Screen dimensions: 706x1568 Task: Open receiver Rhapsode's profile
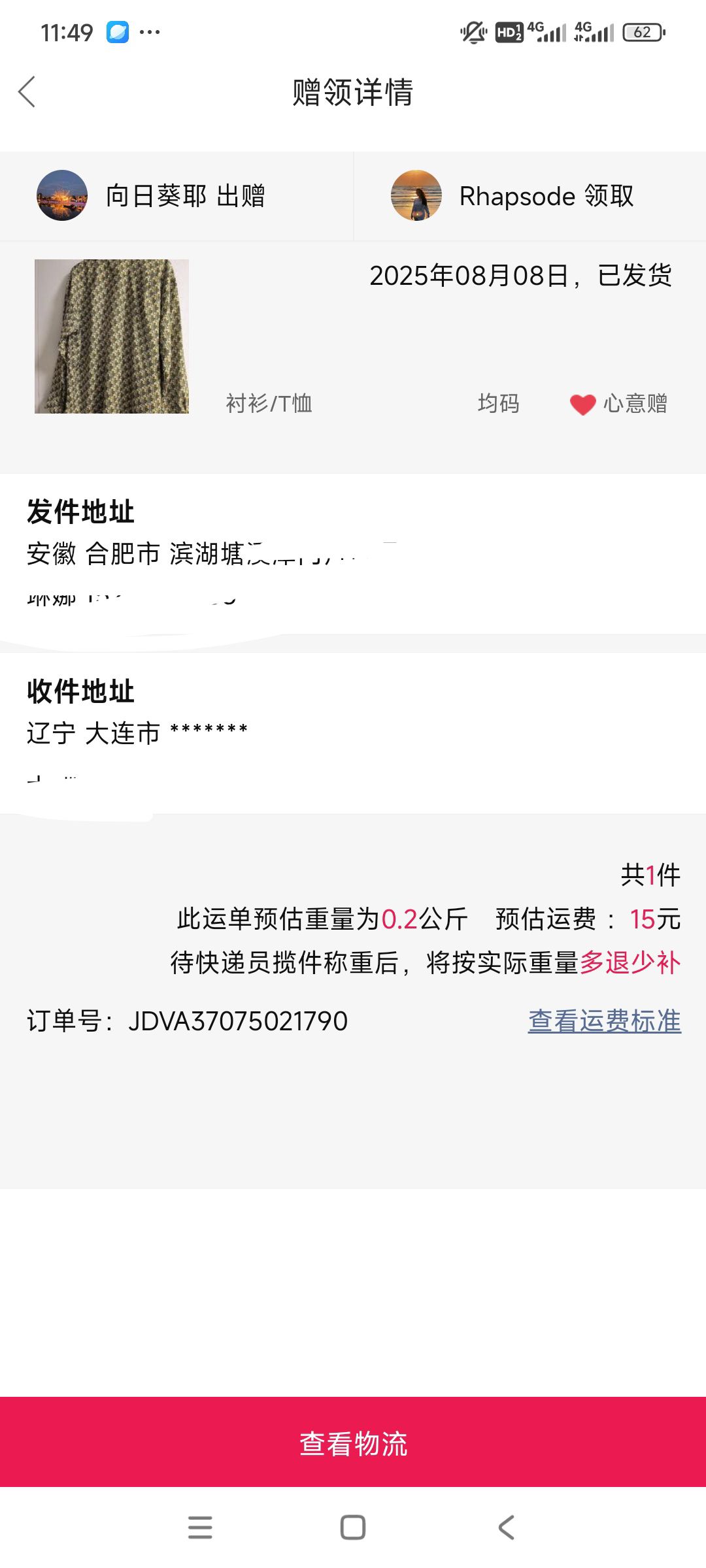(x=416, y=195)
